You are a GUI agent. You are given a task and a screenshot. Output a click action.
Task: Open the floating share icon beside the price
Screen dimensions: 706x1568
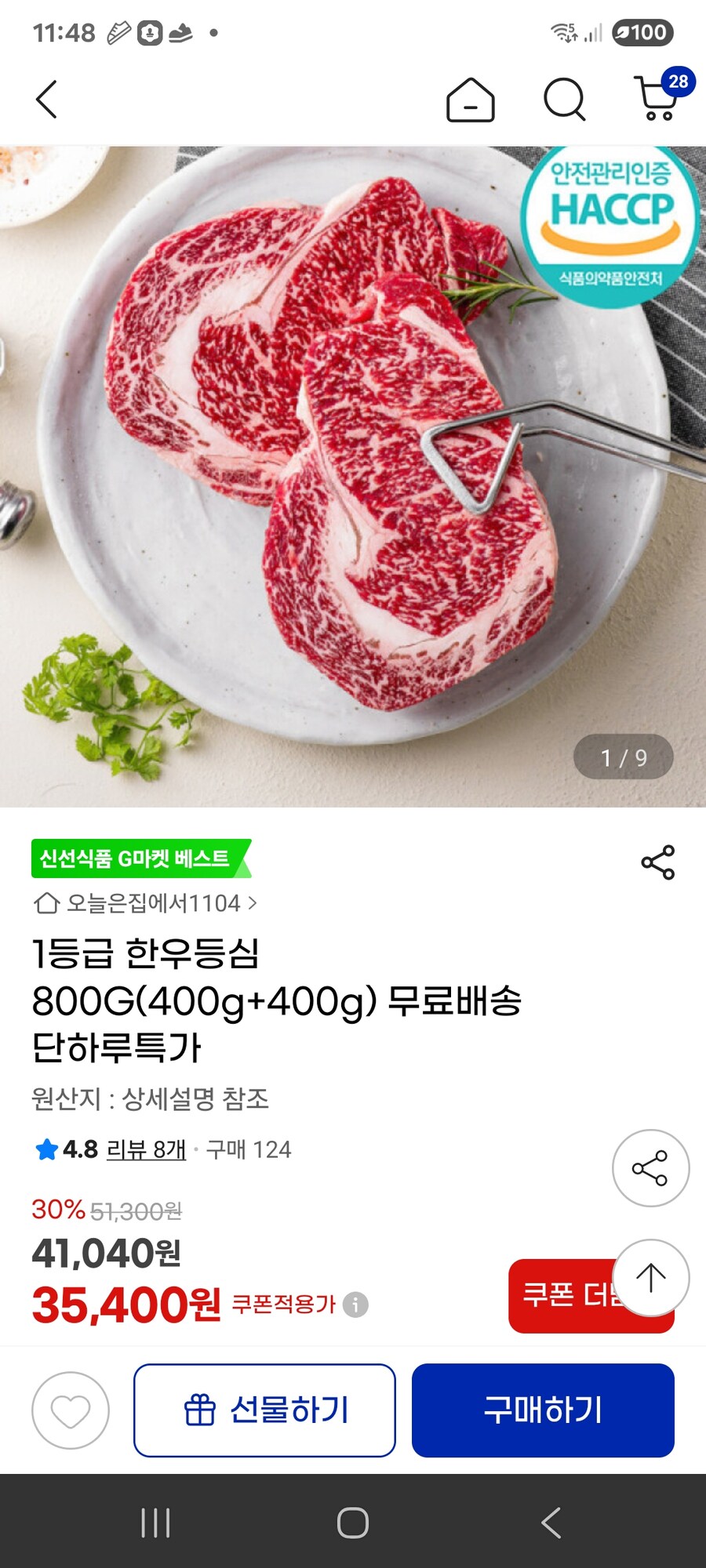651,1167
